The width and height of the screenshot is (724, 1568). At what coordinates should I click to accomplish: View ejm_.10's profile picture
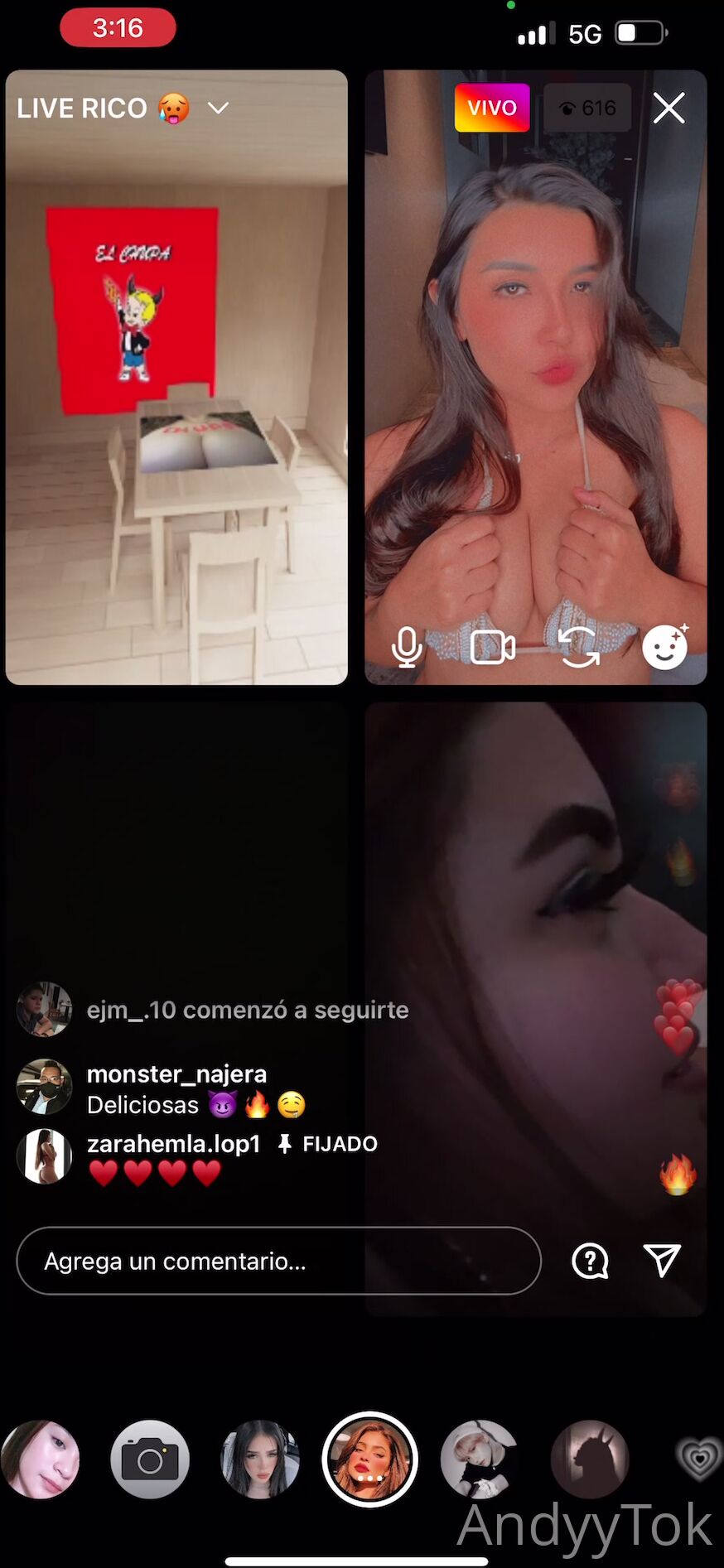point(44,1010)
